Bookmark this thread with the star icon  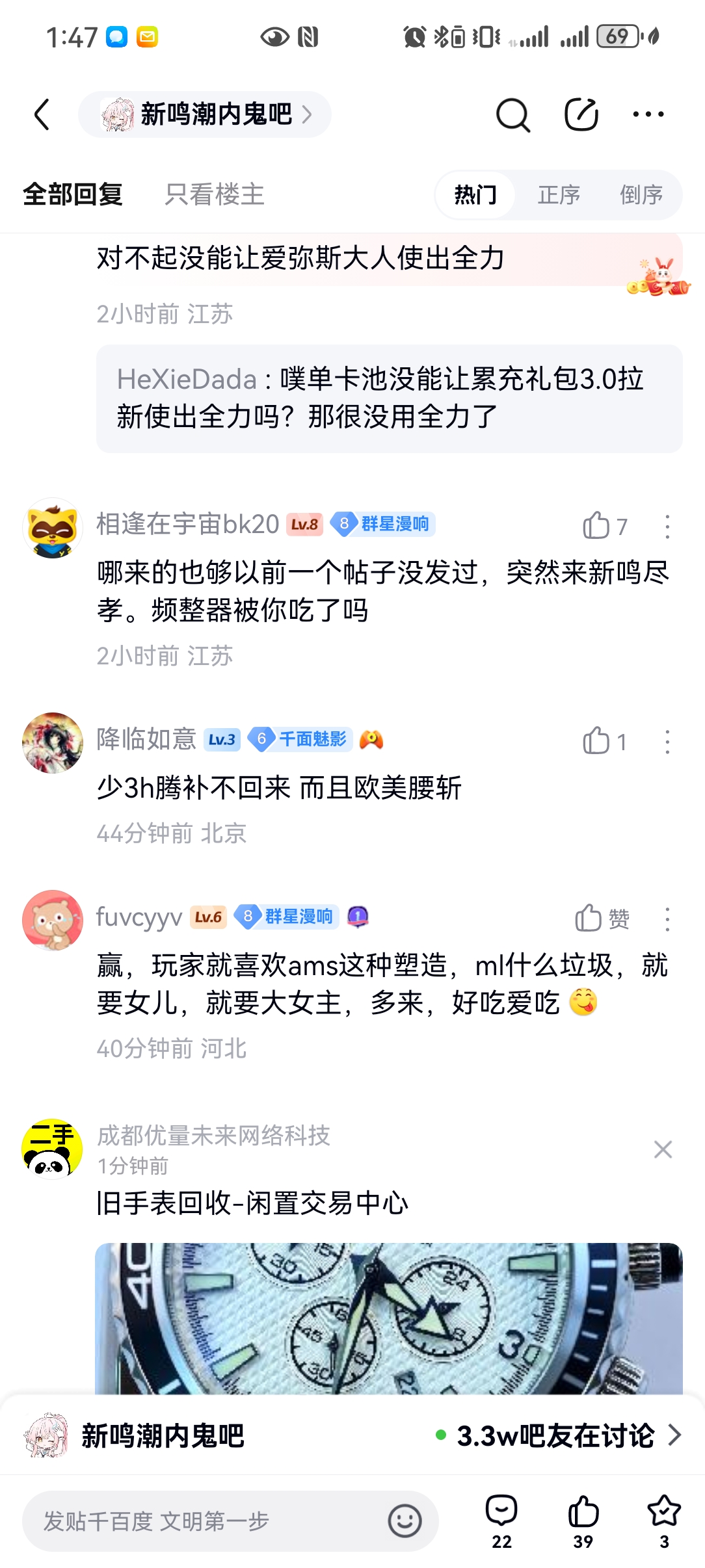[x=663, y=1519]
